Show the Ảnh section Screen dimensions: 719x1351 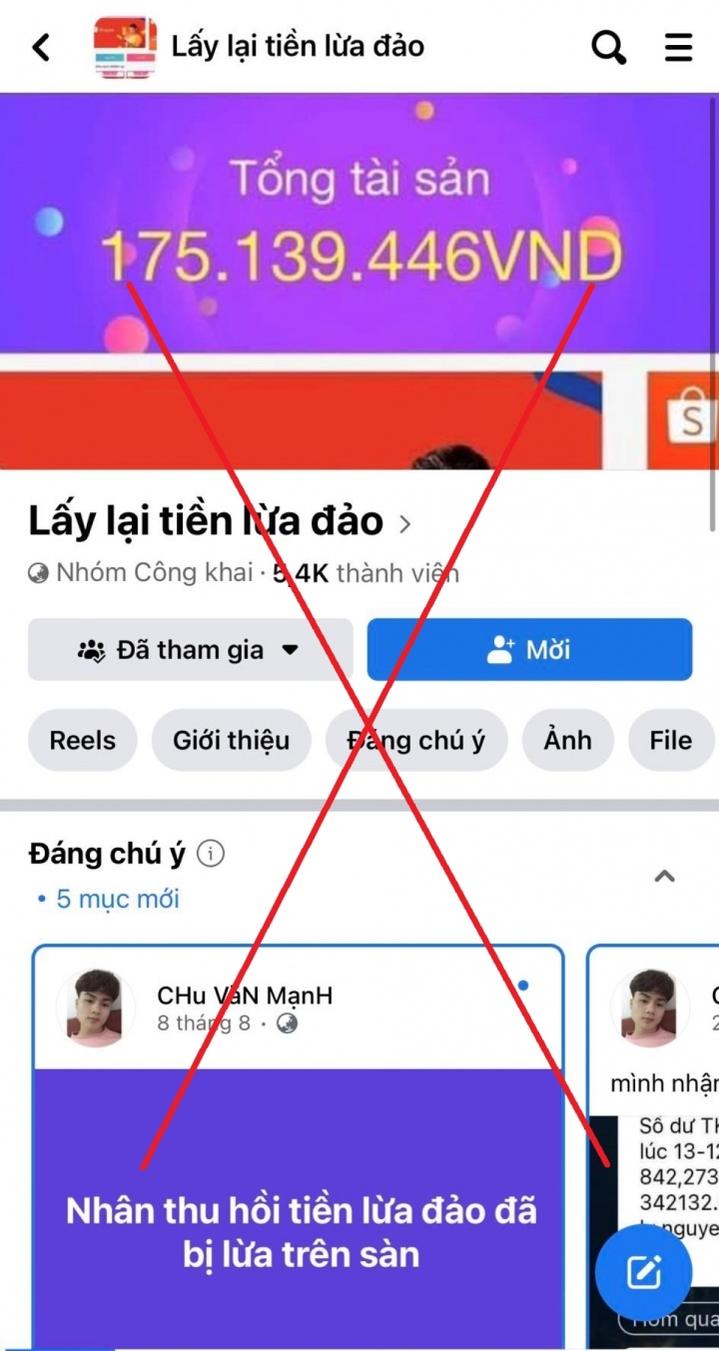tap(567, 741)
